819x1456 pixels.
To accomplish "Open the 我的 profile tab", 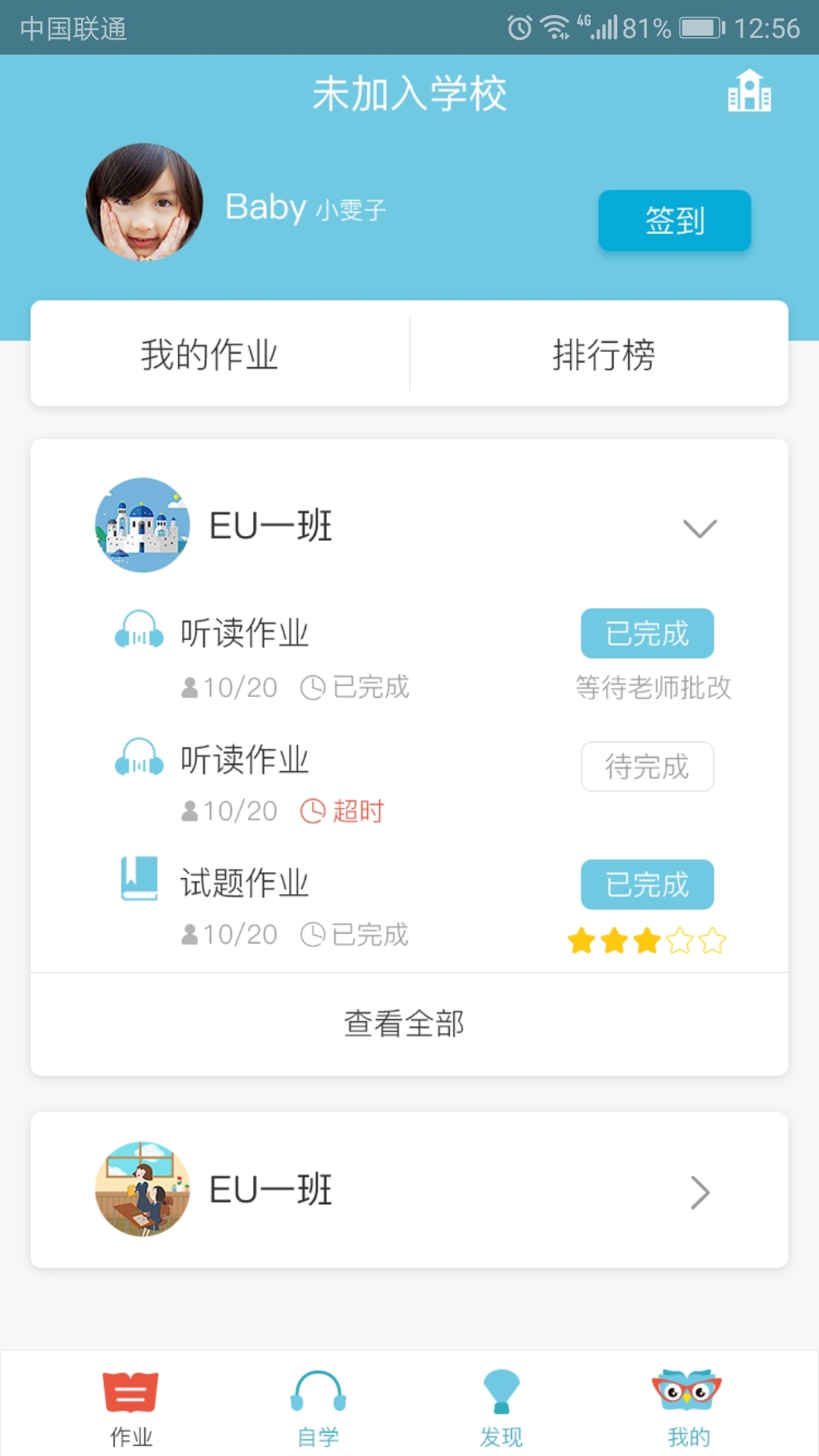I will coord(688,1407).
